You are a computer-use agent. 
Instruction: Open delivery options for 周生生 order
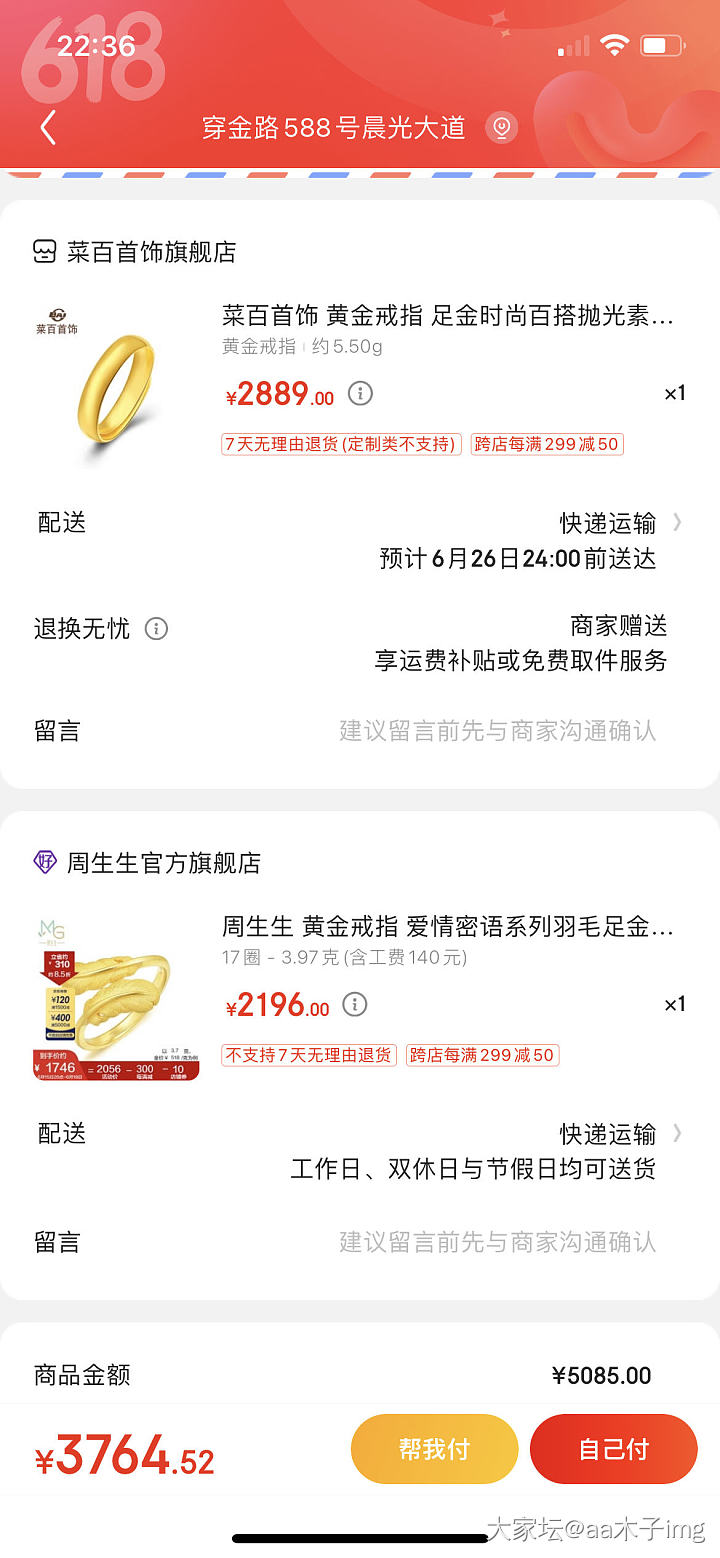620,1134
